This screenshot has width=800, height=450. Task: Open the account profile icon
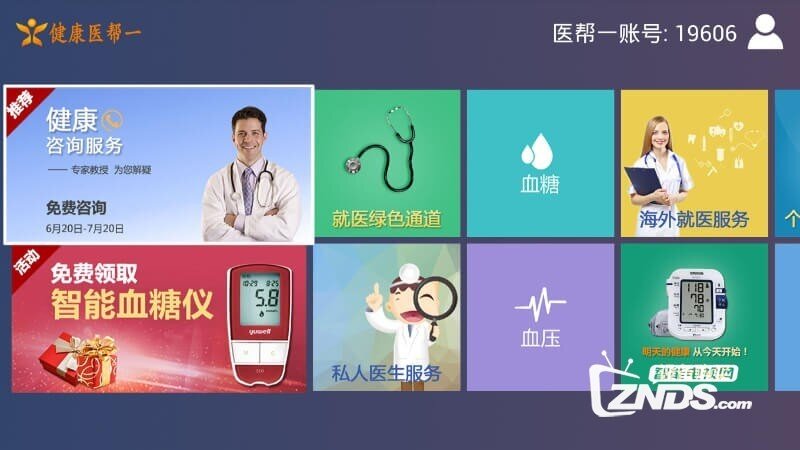(x=765, y=32)
